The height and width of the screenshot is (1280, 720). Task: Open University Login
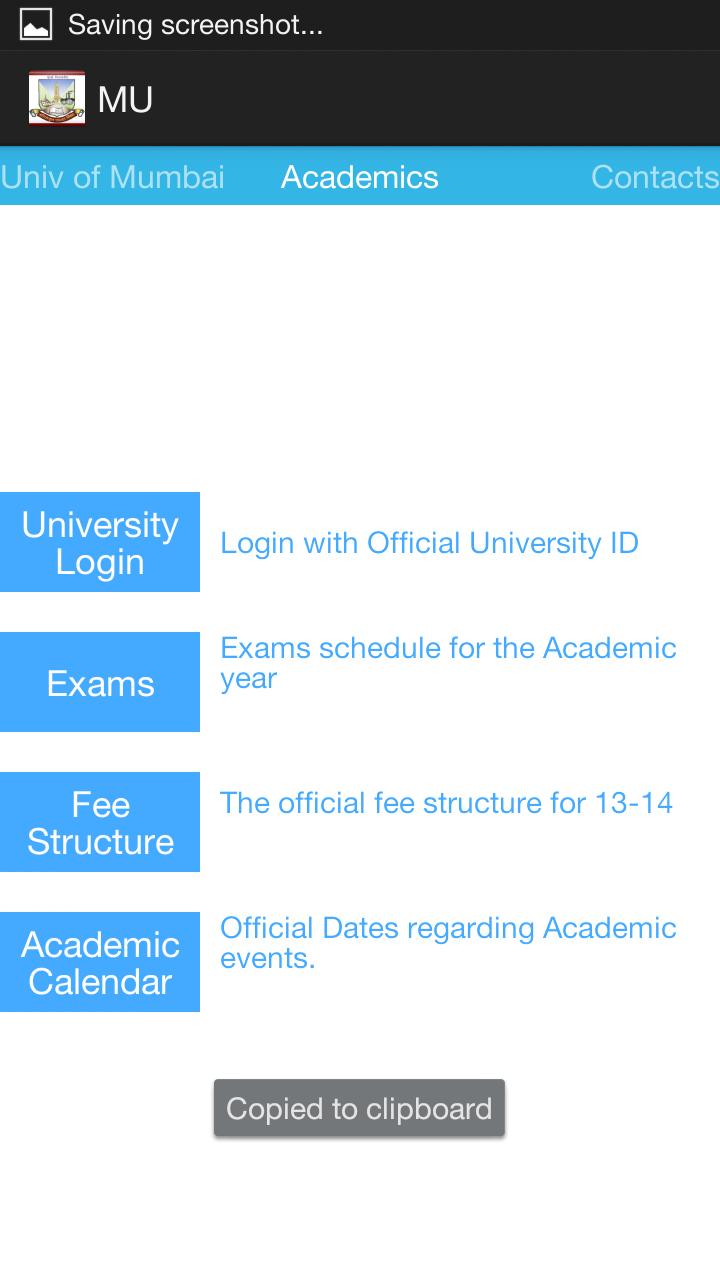point(100,542)
